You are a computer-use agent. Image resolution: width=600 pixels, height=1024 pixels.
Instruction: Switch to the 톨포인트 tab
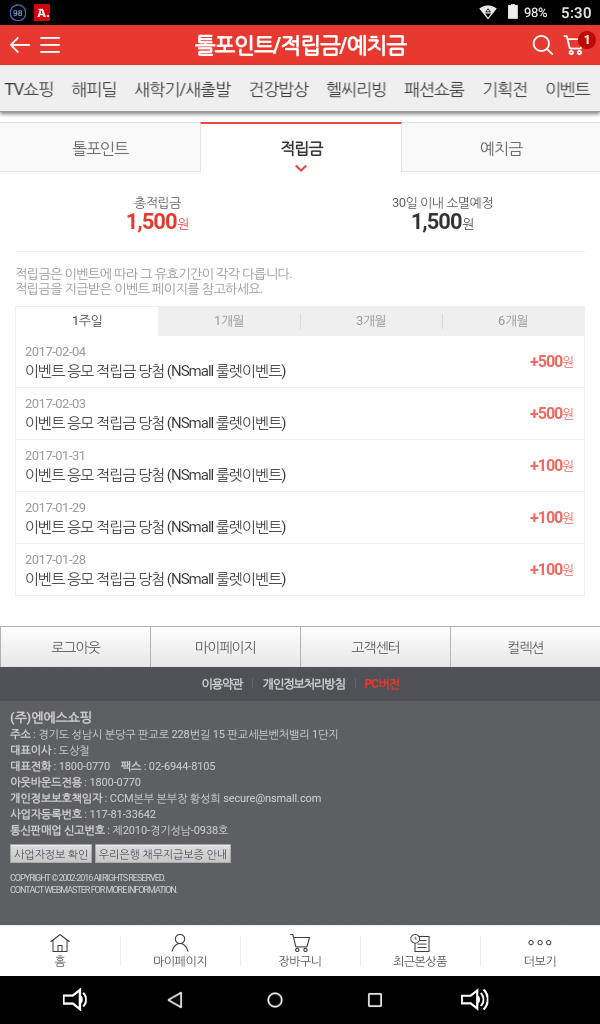coord(101,148)
